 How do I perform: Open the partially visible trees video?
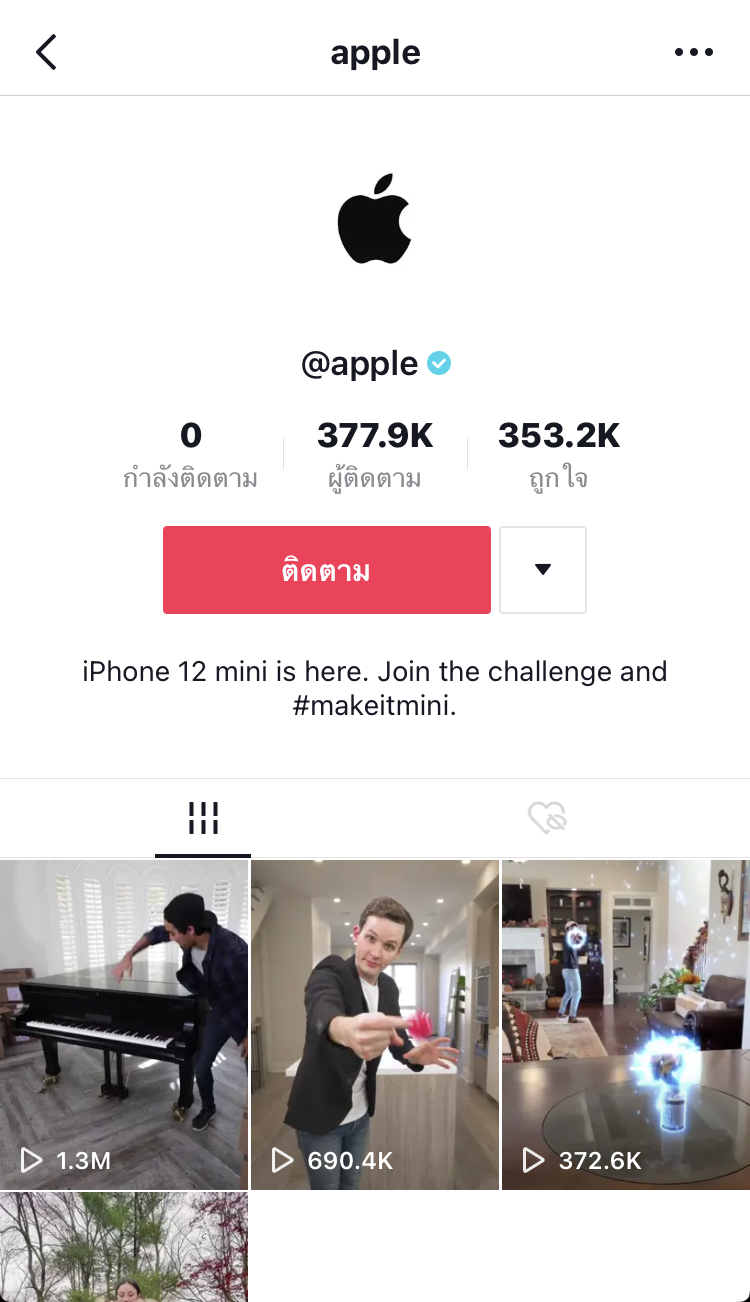pos(124,1246)
